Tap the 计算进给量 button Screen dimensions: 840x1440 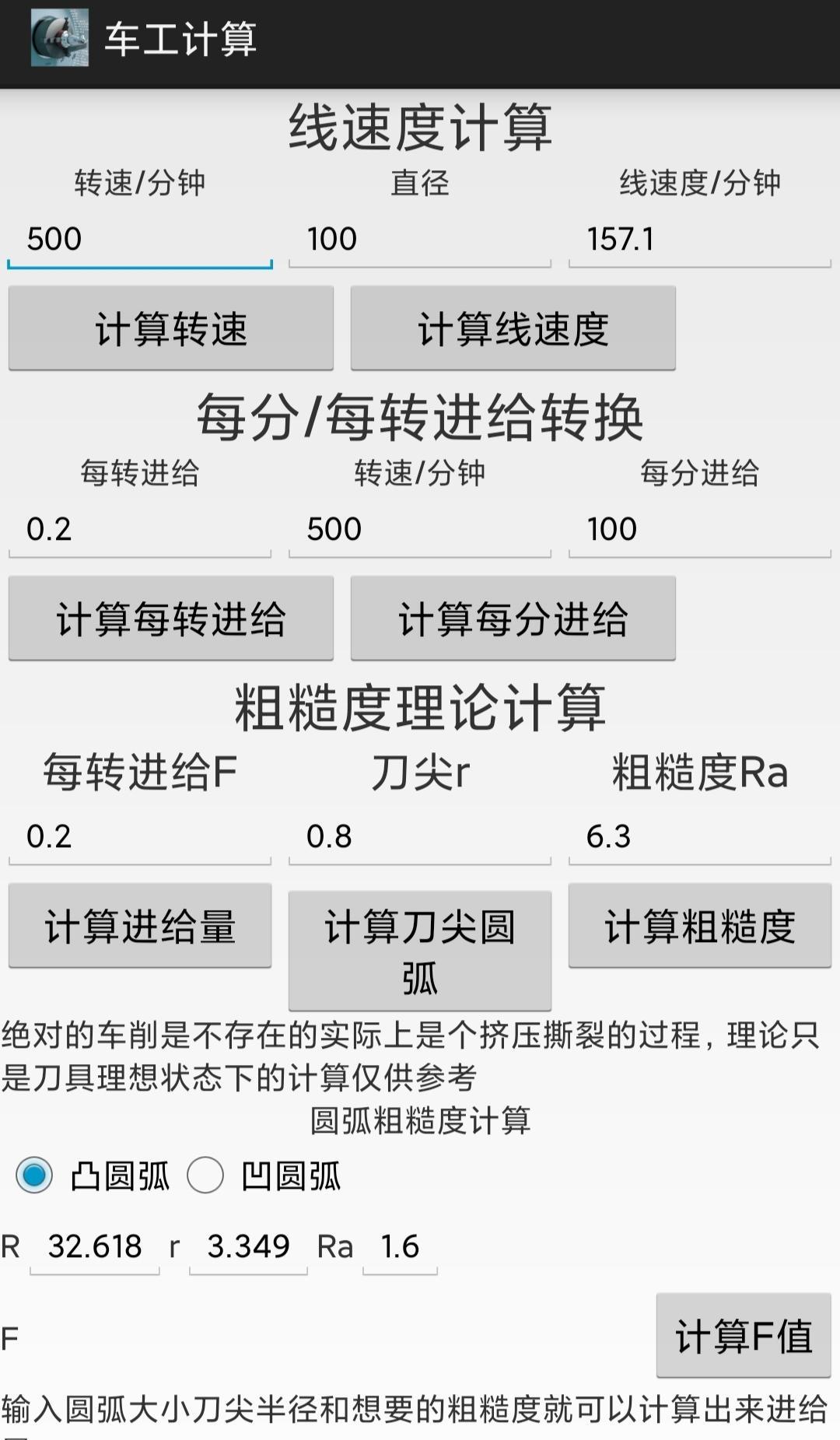[140, 926]
